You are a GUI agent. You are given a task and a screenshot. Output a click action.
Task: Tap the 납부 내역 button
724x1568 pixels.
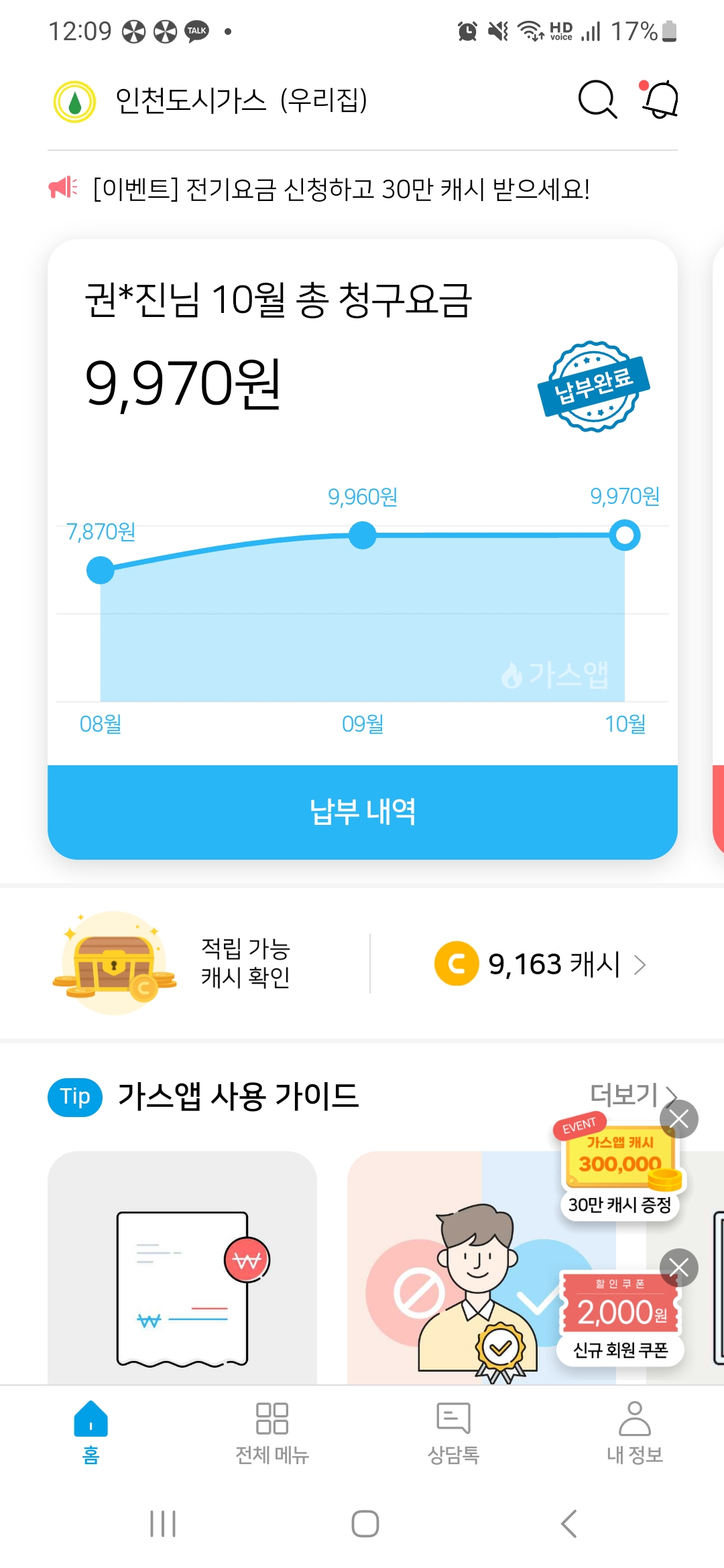tap(362, 811)
